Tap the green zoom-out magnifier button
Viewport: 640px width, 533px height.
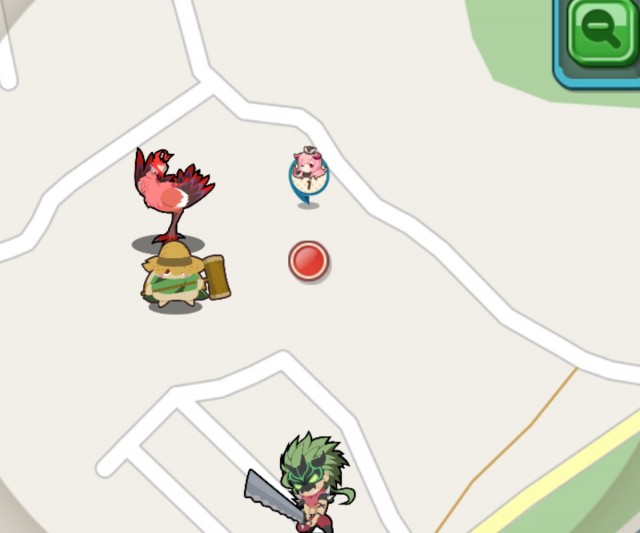(x=603, y=33)
